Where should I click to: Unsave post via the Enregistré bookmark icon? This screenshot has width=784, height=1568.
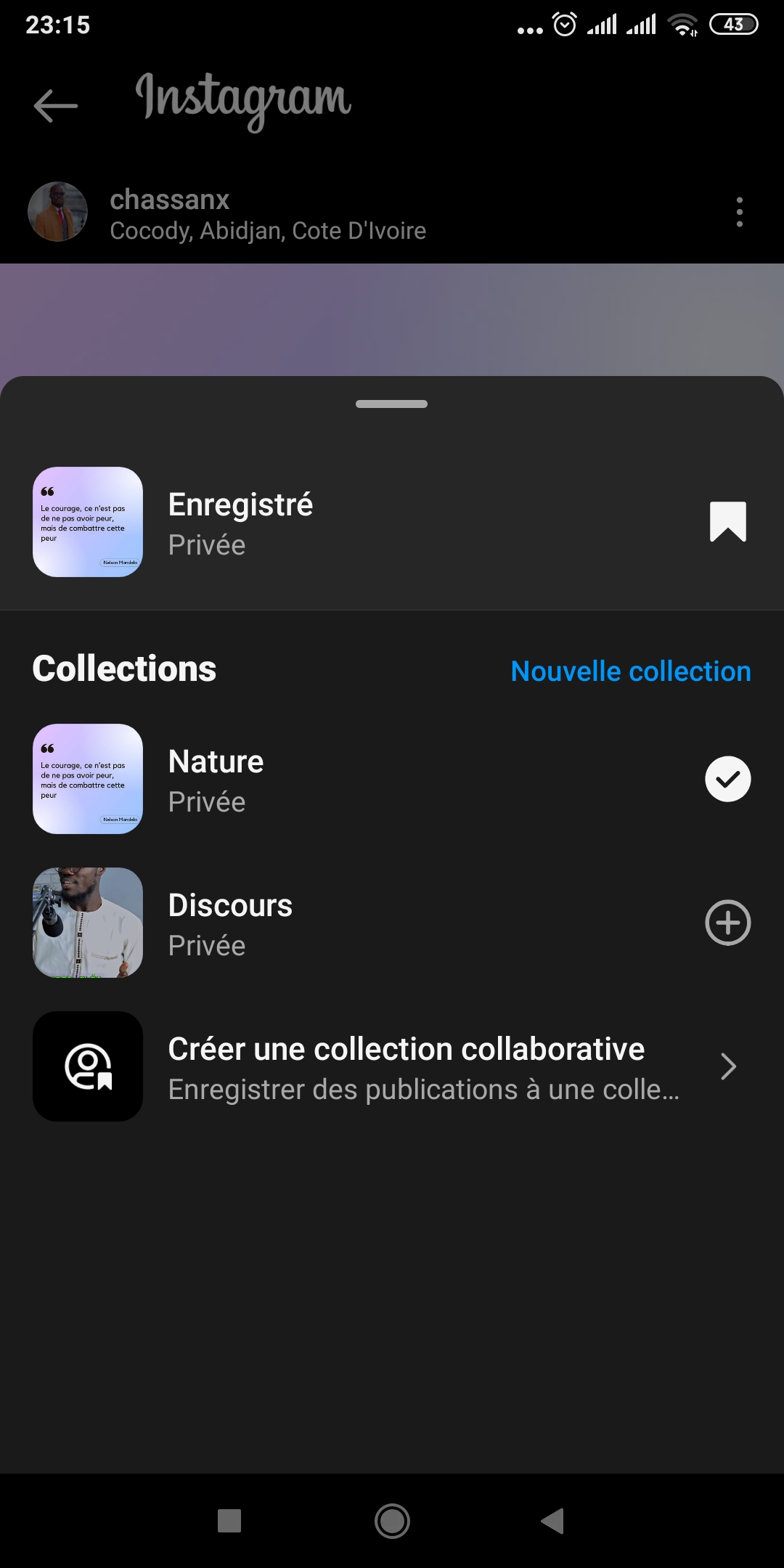coord(727,522)
